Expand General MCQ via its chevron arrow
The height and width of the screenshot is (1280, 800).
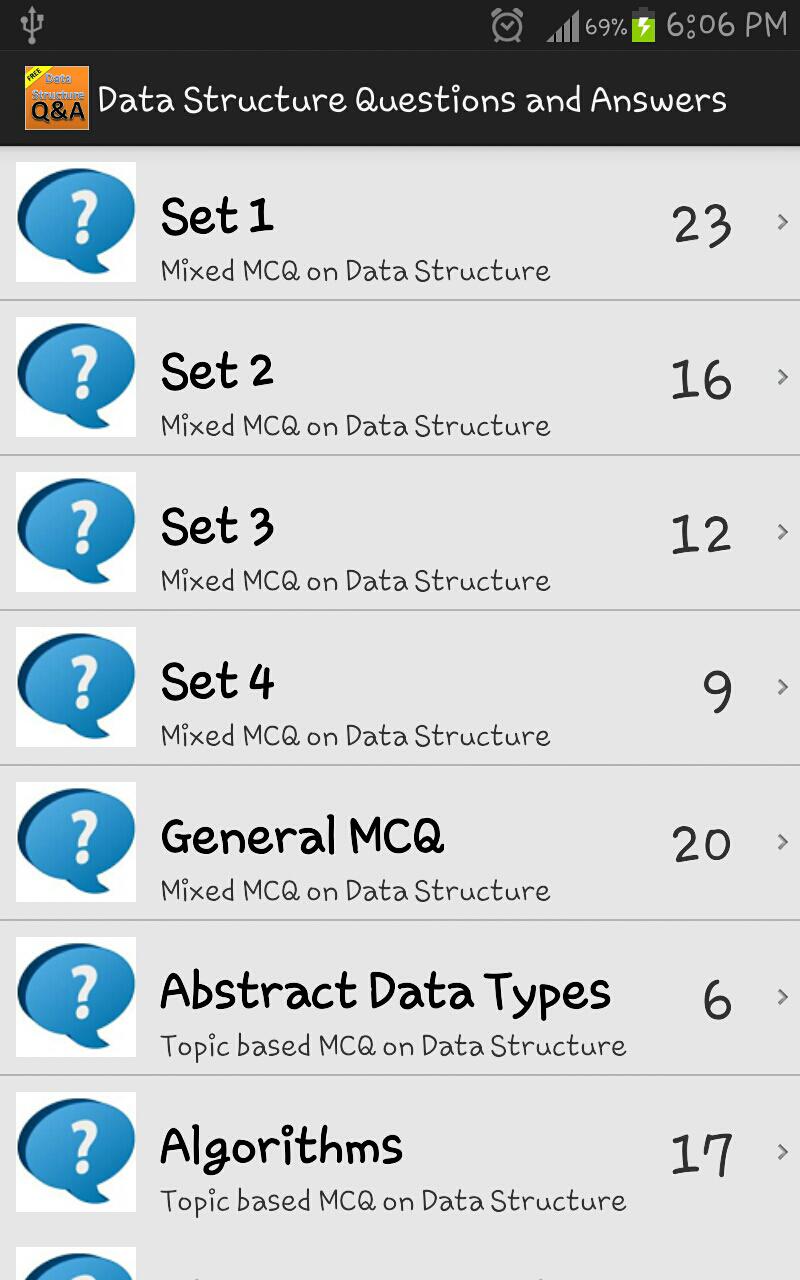(784, 842)
